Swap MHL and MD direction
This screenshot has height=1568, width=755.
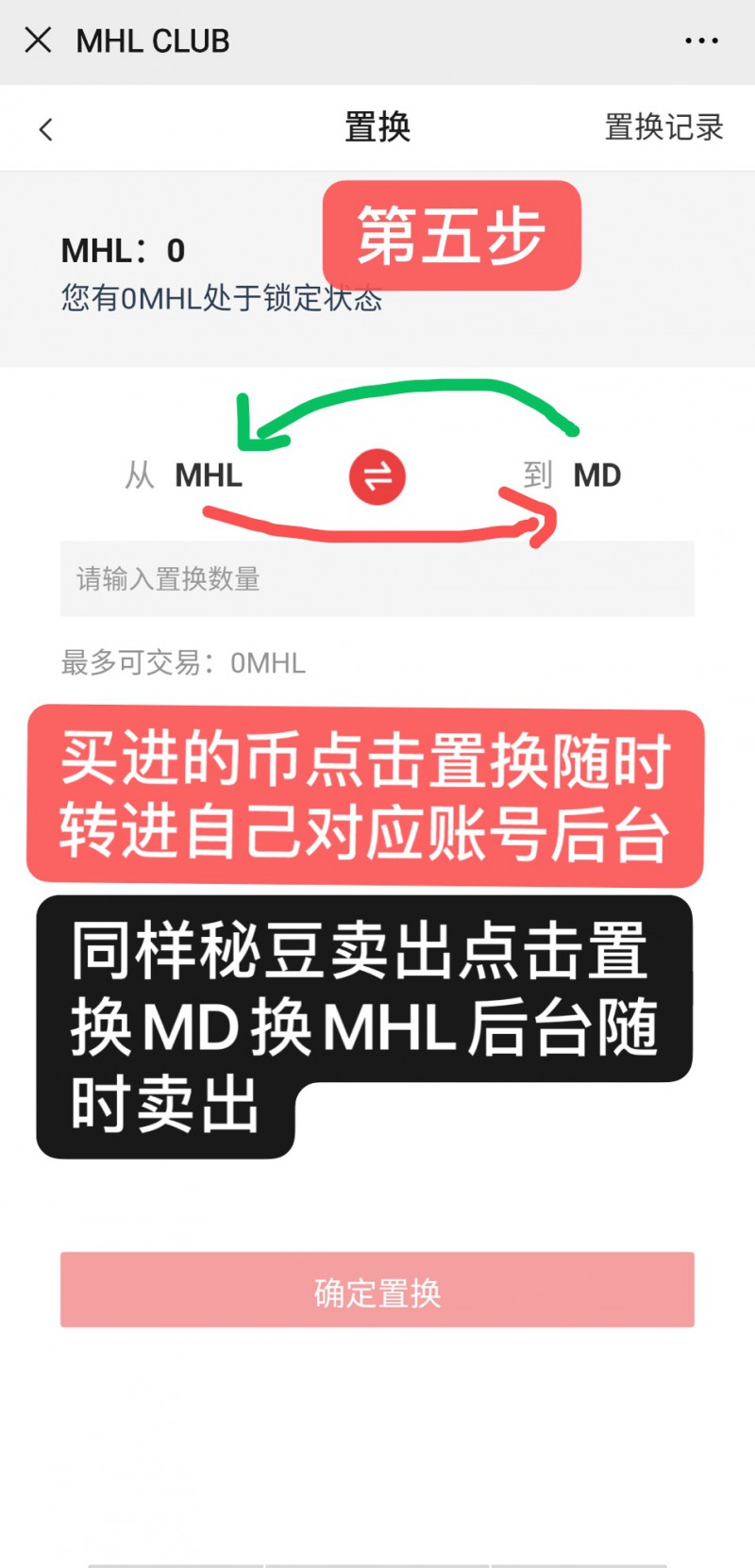tap(377, 476)
